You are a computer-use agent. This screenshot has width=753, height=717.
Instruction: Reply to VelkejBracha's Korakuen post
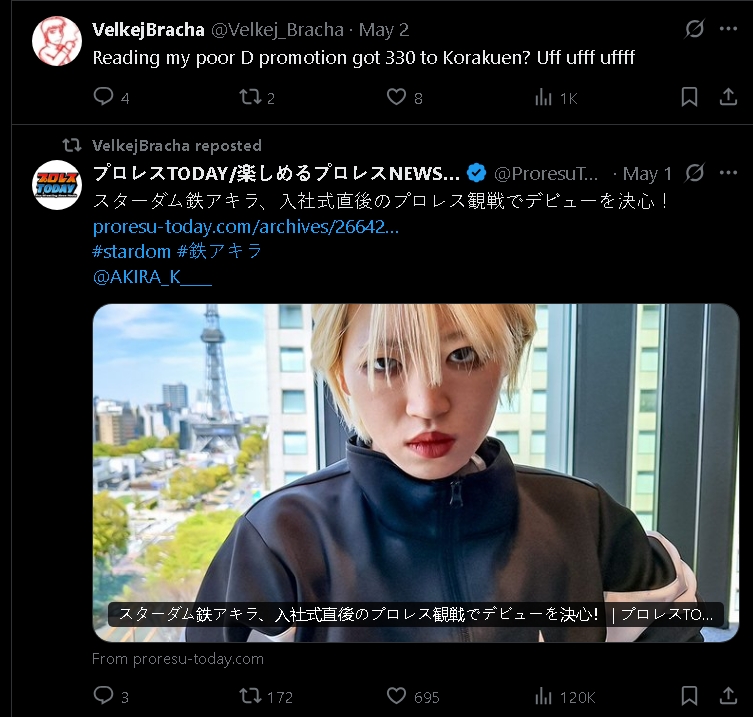coord(104,97)
